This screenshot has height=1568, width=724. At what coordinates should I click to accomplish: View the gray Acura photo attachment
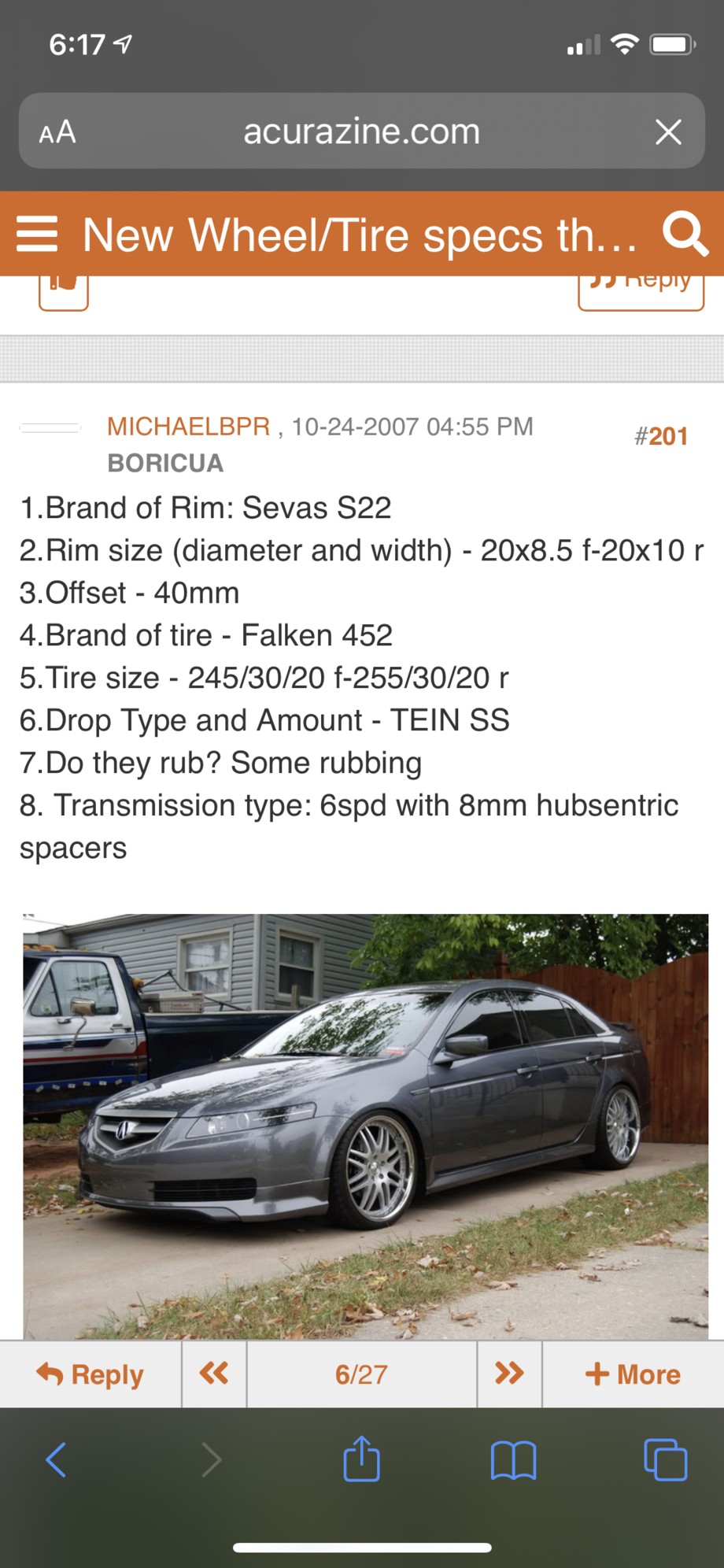coord(365,1126)
